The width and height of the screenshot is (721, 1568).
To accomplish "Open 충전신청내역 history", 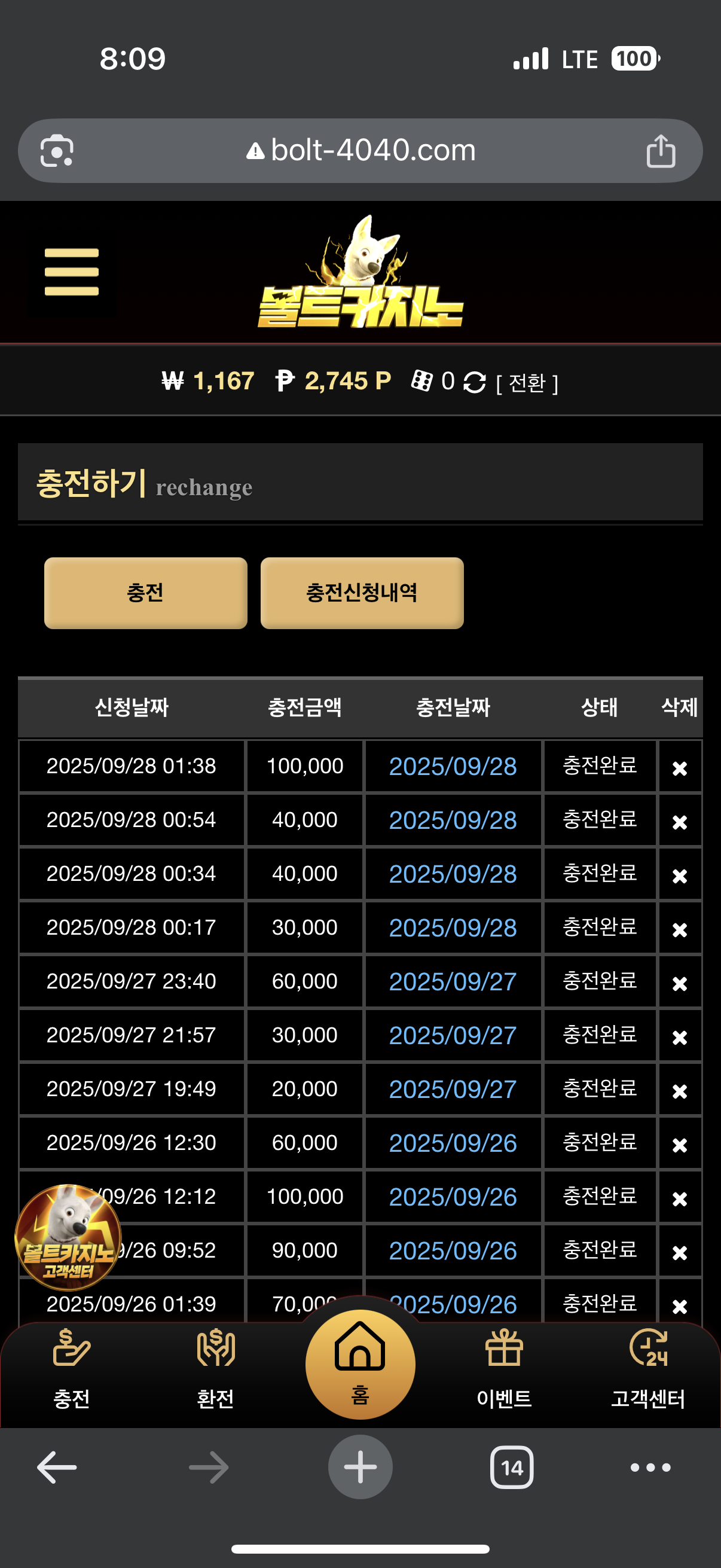I will click(x=362, y=593).
